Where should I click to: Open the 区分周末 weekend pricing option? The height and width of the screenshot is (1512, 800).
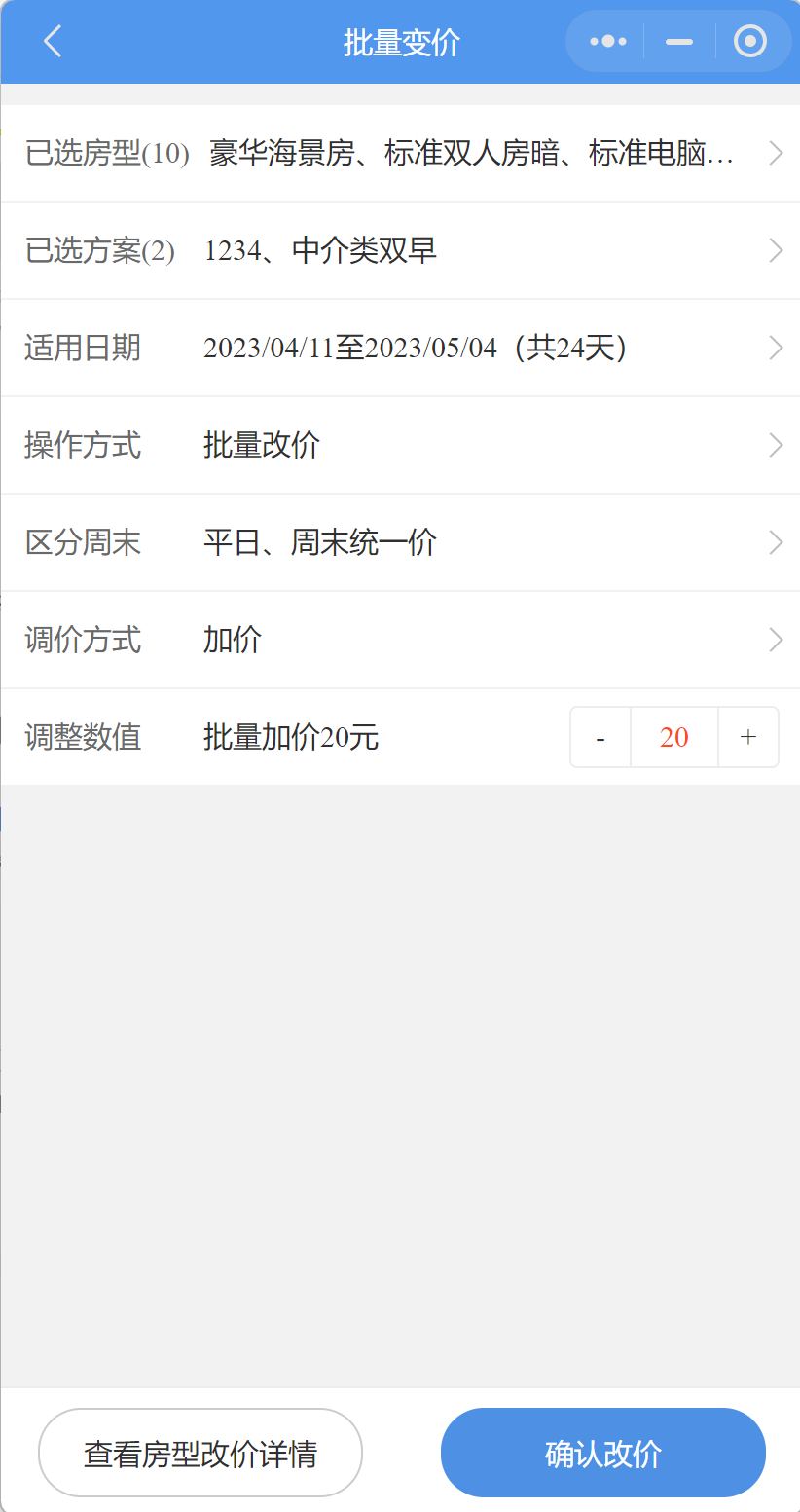pos(400,542)
